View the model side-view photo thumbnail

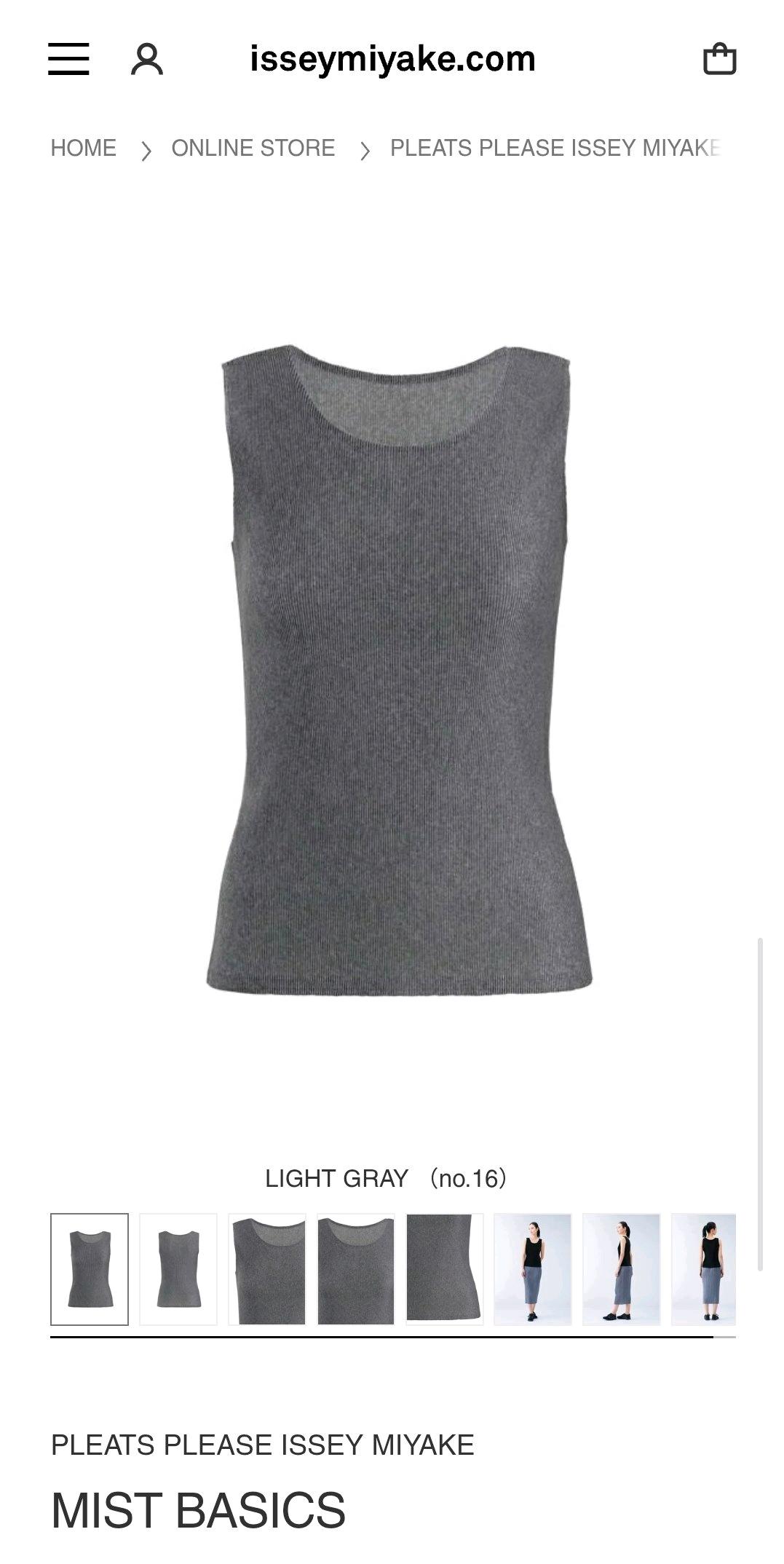point(622,1269)
